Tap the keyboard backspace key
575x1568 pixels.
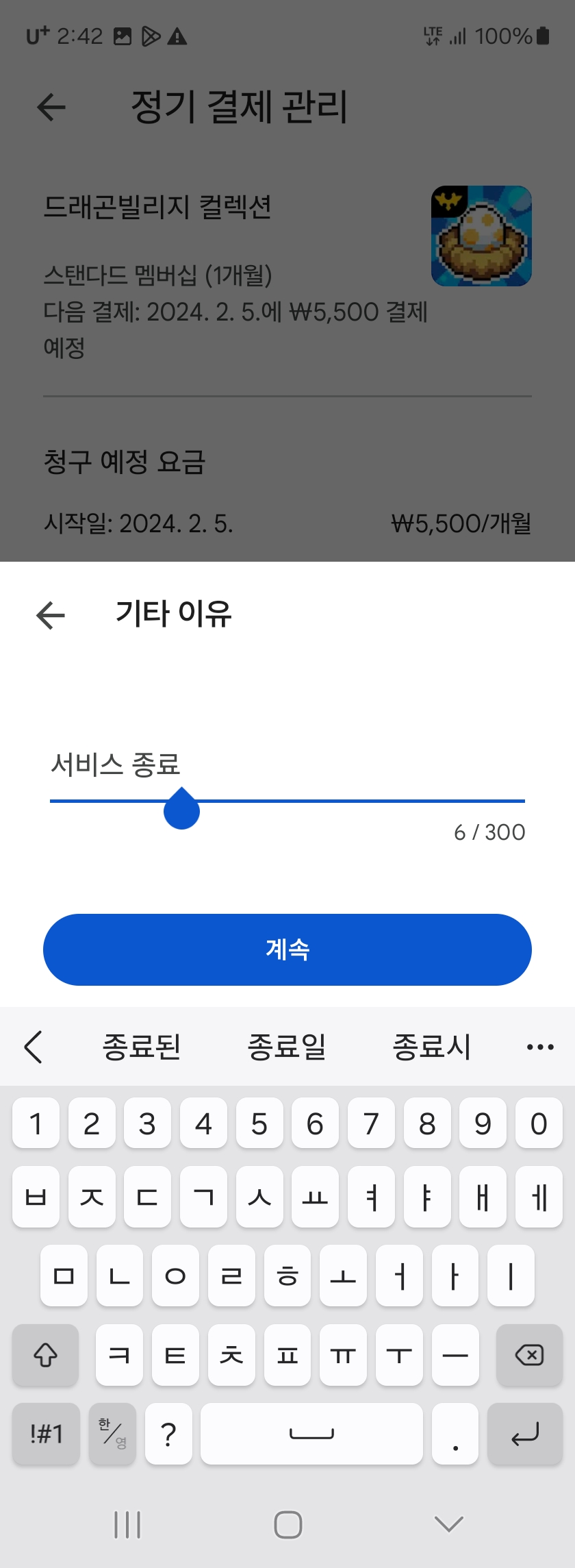[x=528, y=1355]
